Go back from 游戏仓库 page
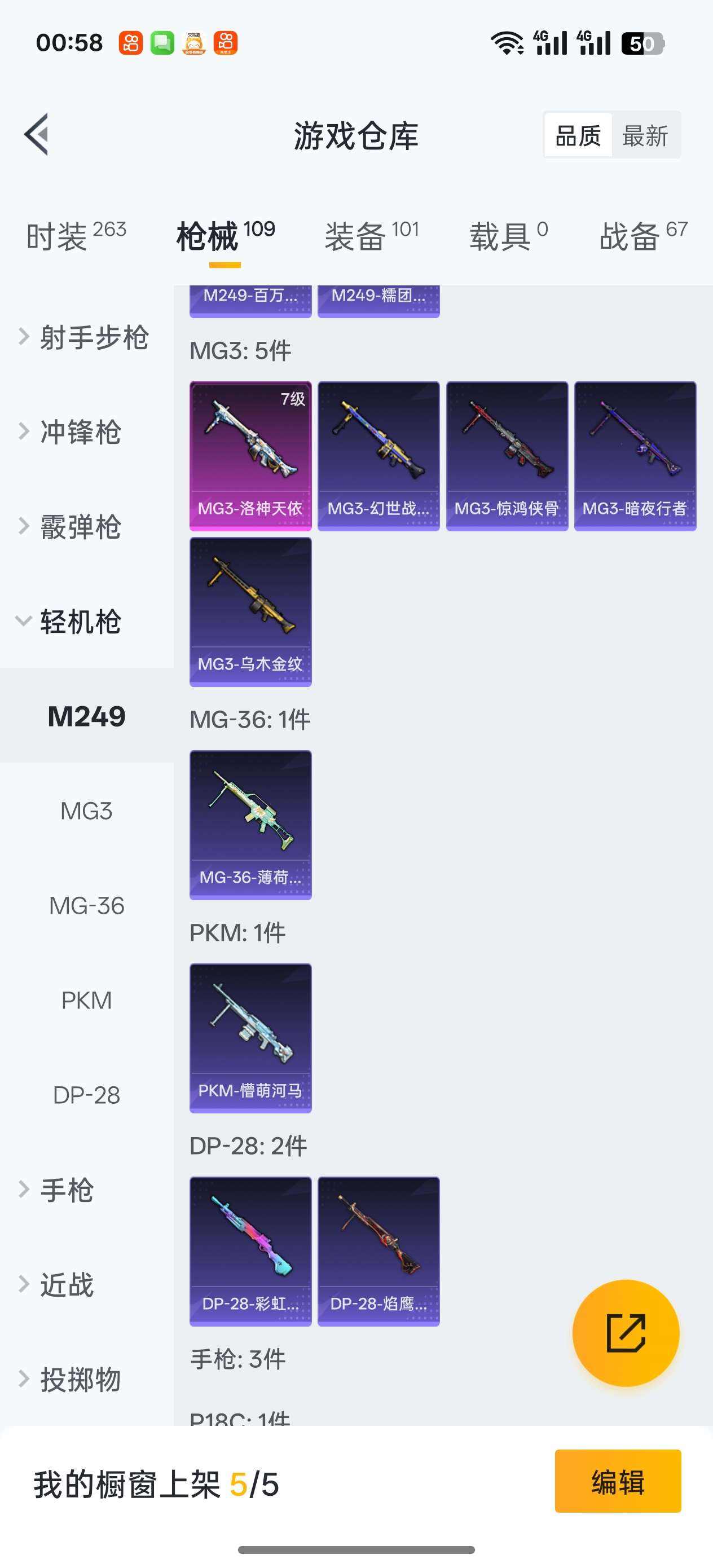 click(x=37, y=135)
